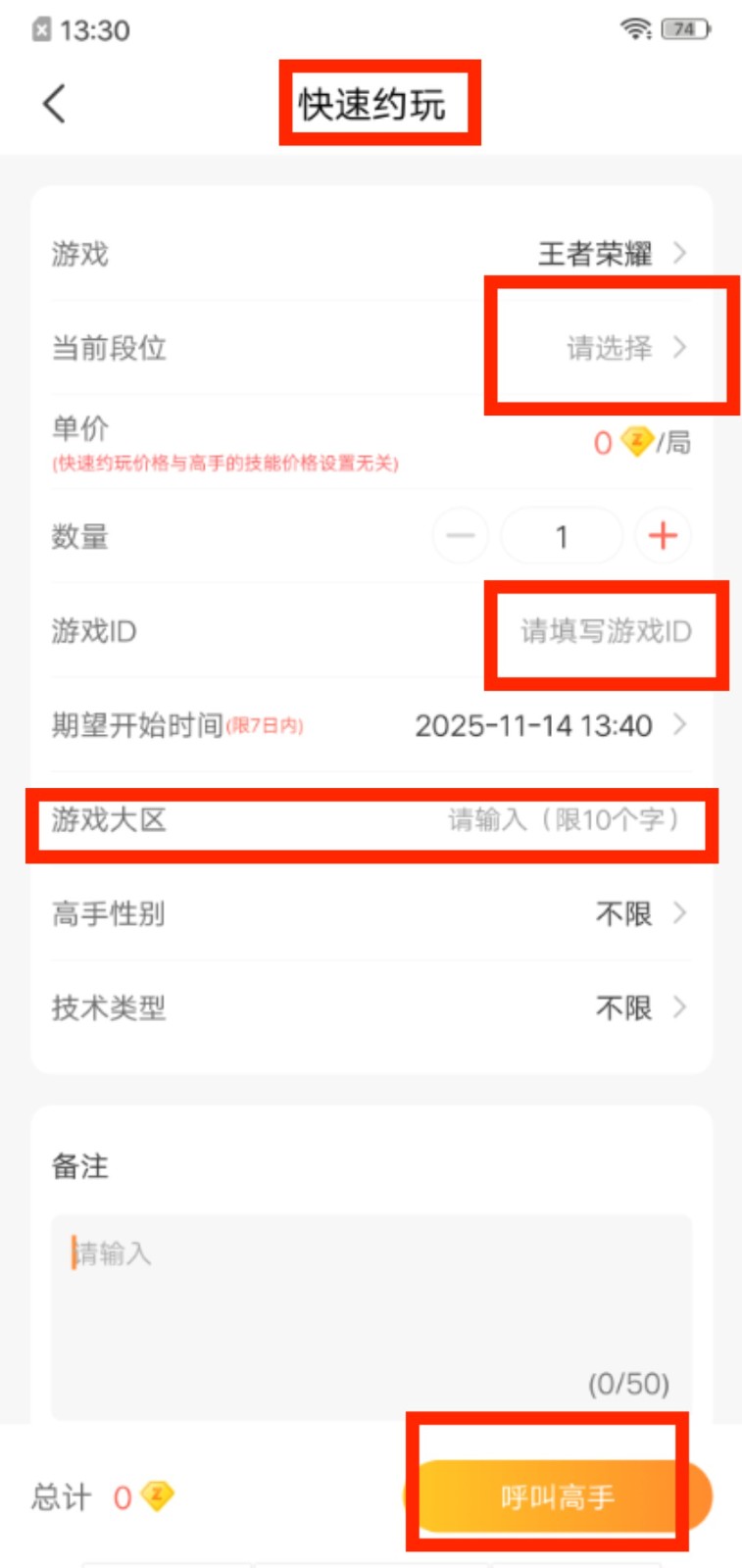Go back from 快速约玩 page
Image resolution: width=742 pixels, height=1568 pixels.
point(55,103)
